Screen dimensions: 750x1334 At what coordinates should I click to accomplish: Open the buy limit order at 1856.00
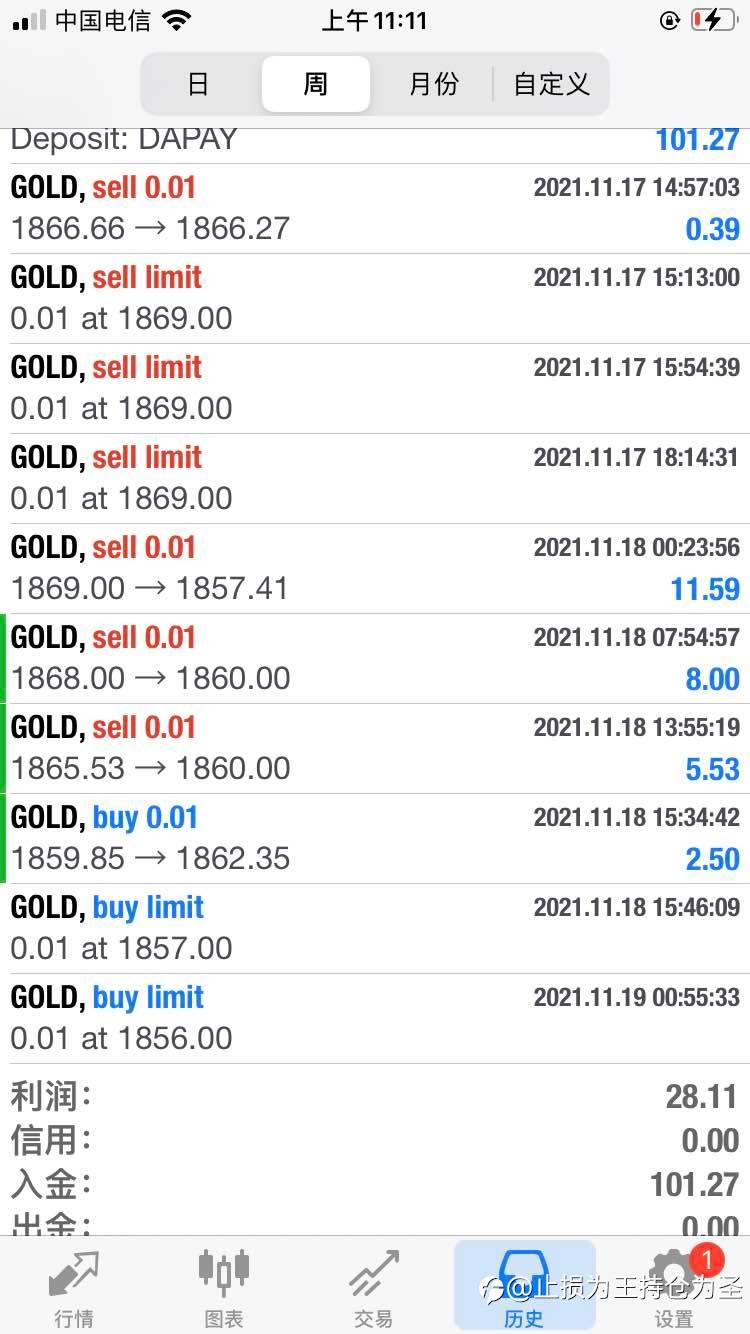(375, 1019)
